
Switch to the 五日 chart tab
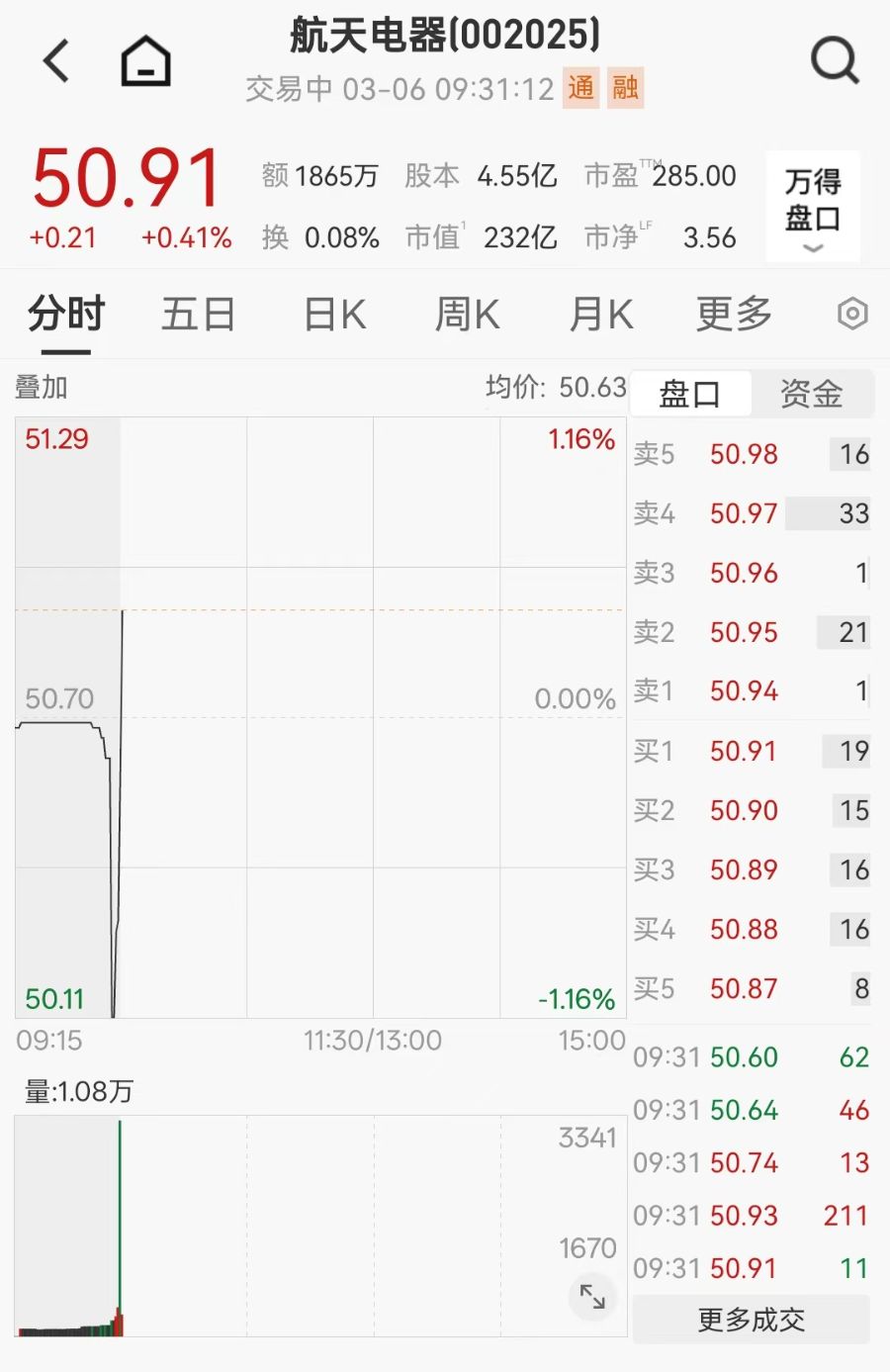tap(198, 315)
